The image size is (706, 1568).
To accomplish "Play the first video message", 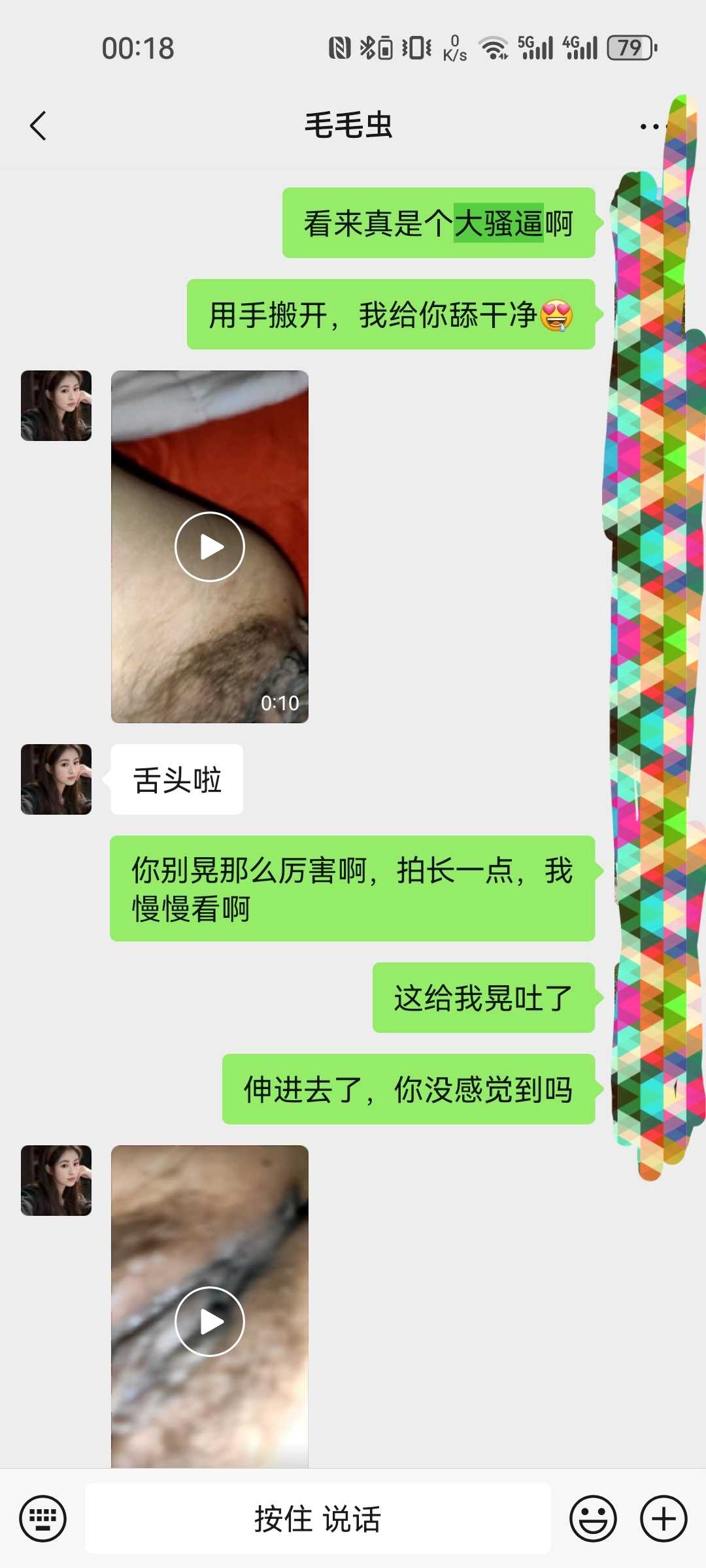I will click(x=209, y=547).
